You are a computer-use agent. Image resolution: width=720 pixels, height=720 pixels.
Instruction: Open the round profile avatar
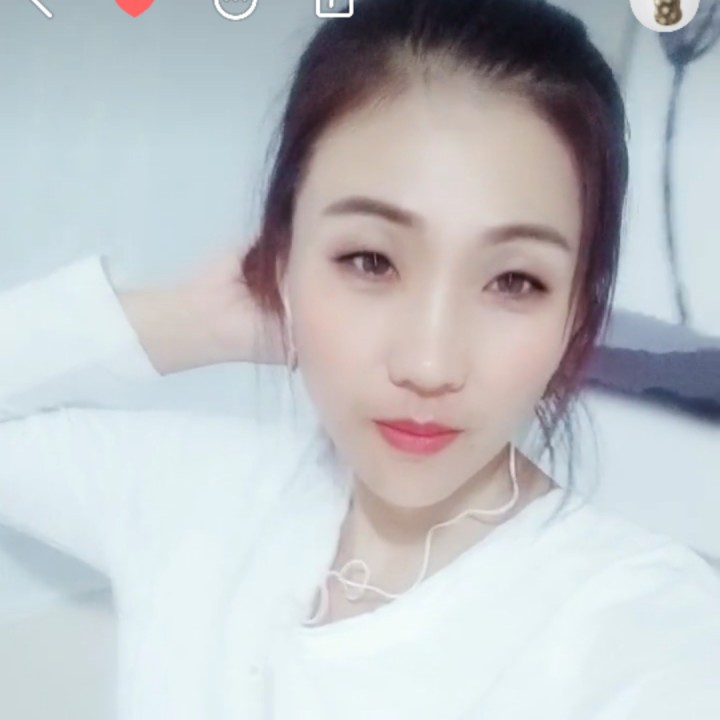tap(664, 10)
